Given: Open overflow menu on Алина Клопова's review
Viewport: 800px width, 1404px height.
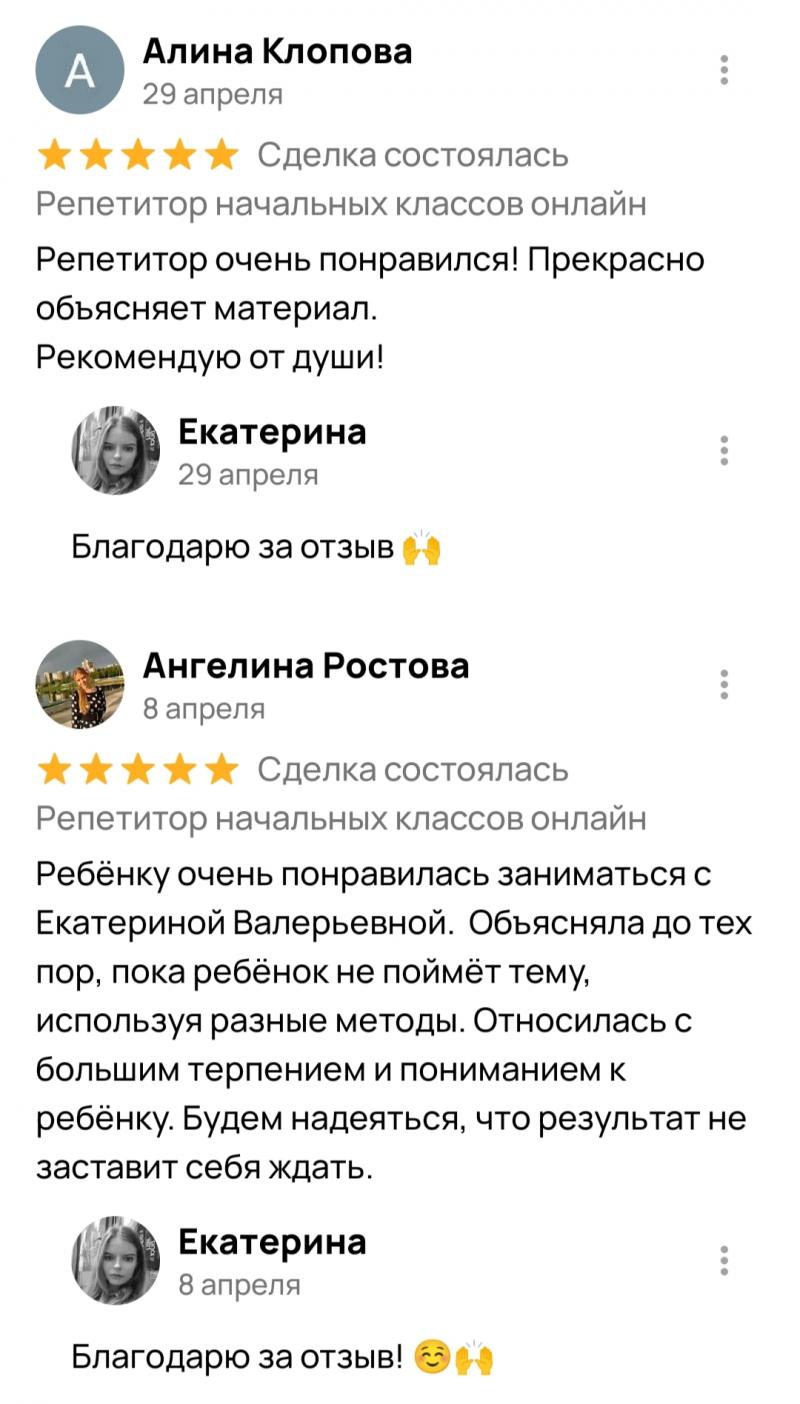Looking at the screenshot, I should (724, 70).
